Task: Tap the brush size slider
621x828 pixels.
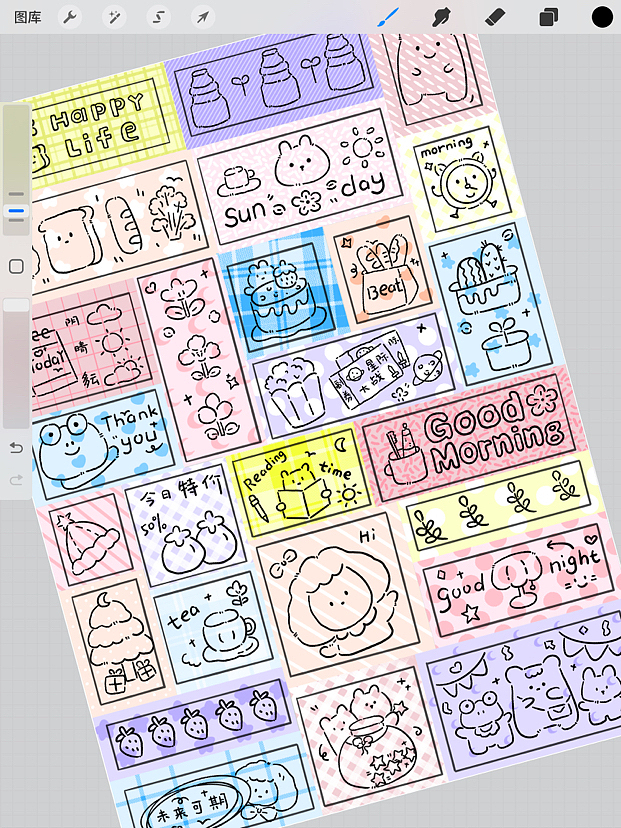Action: pos(16,170)
